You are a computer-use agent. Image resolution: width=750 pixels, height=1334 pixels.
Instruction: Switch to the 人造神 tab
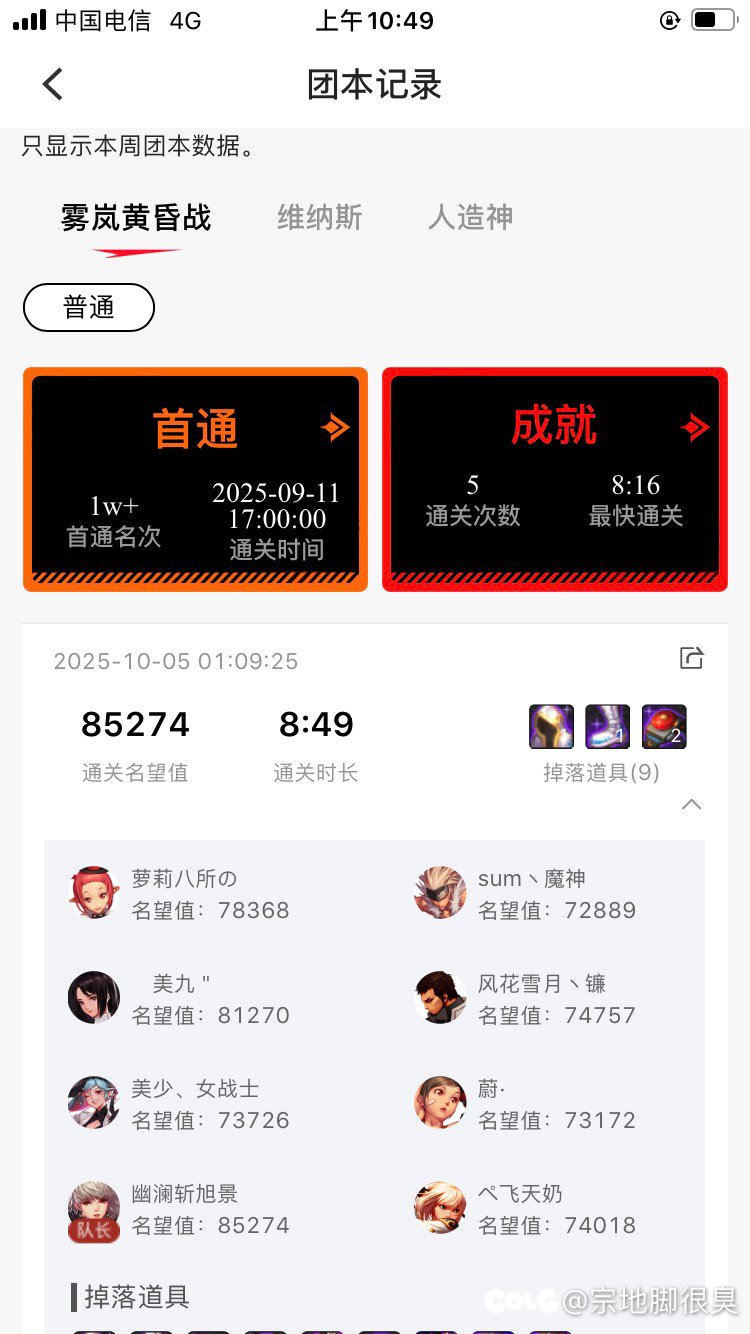point(470,217)
